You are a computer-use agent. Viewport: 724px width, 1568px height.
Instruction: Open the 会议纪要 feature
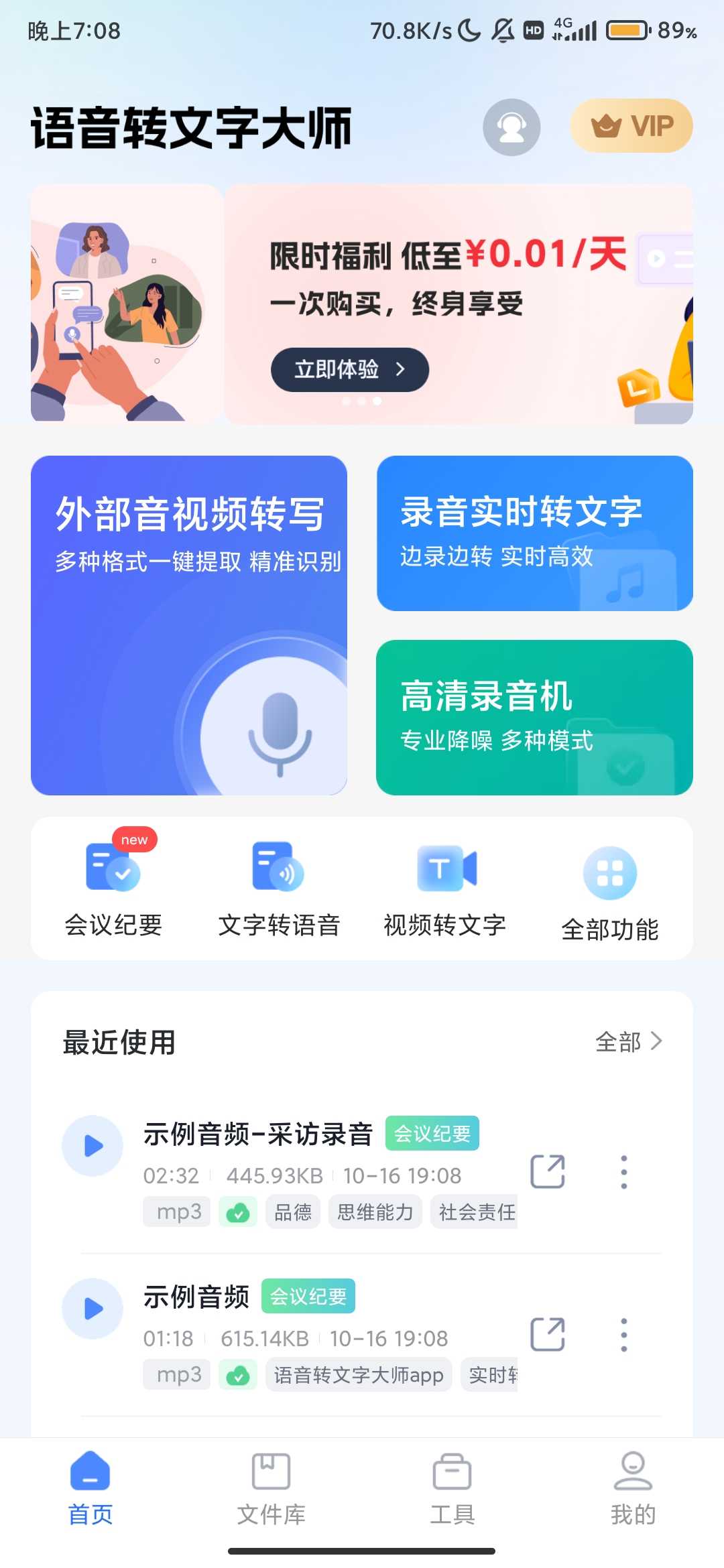point(113,889)
